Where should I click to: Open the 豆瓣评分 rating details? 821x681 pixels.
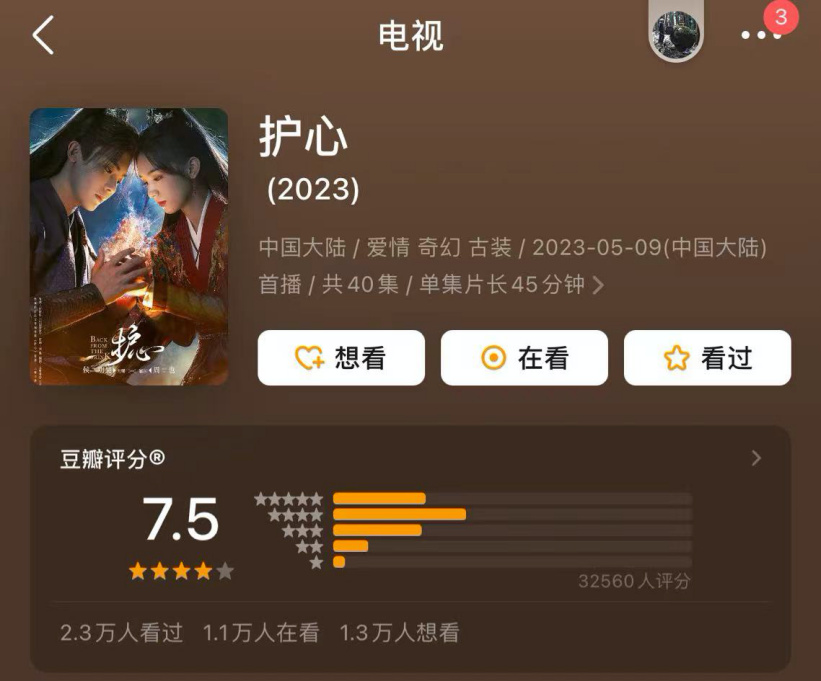coord(756,458)
